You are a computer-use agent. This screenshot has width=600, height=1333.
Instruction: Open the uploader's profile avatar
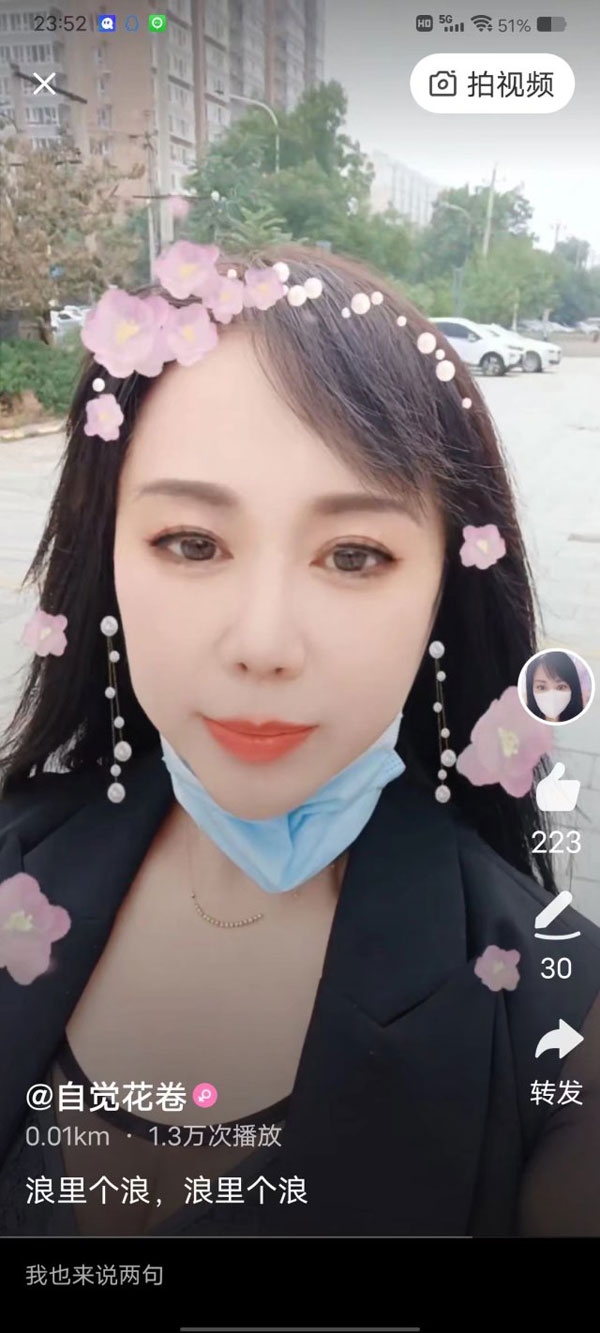click(x=555, y=687)
